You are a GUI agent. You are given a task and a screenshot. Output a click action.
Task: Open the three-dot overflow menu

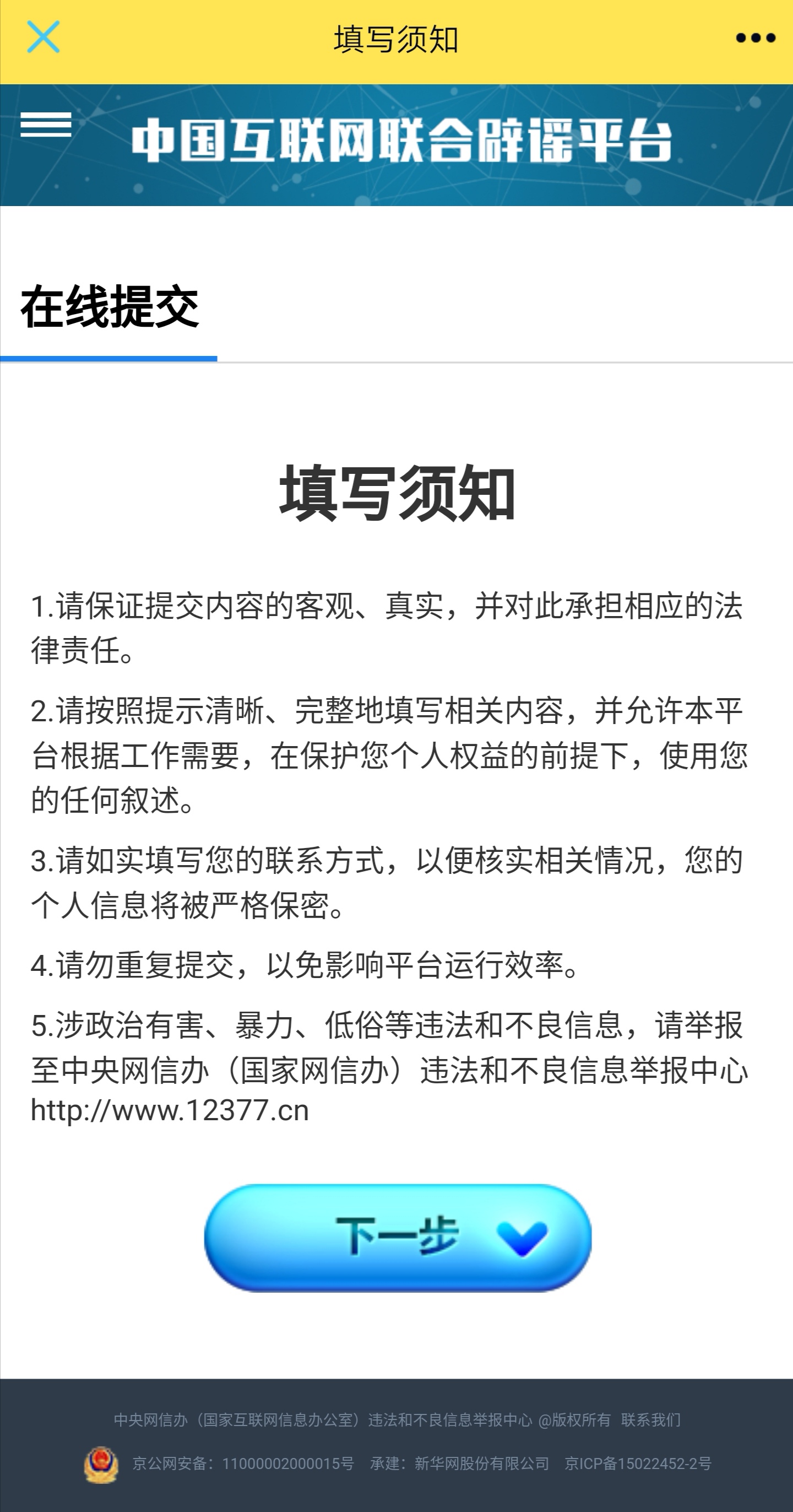click(x=756, y=38)
